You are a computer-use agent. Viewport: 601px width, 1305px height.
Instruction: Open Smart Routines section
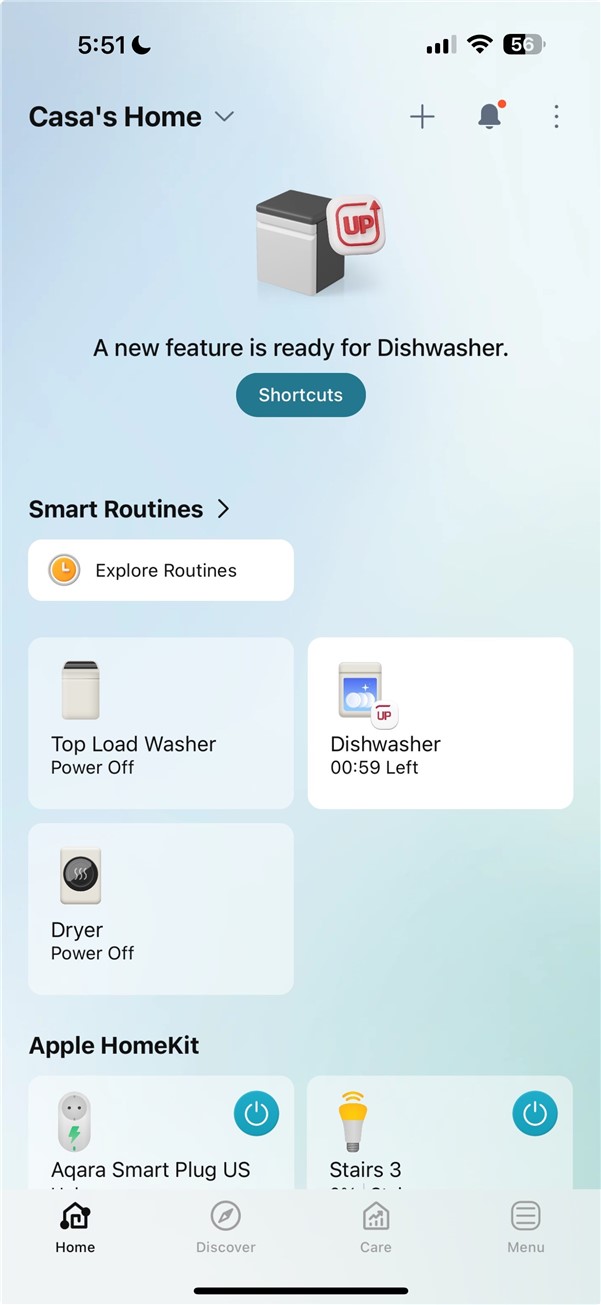[130, 509]
